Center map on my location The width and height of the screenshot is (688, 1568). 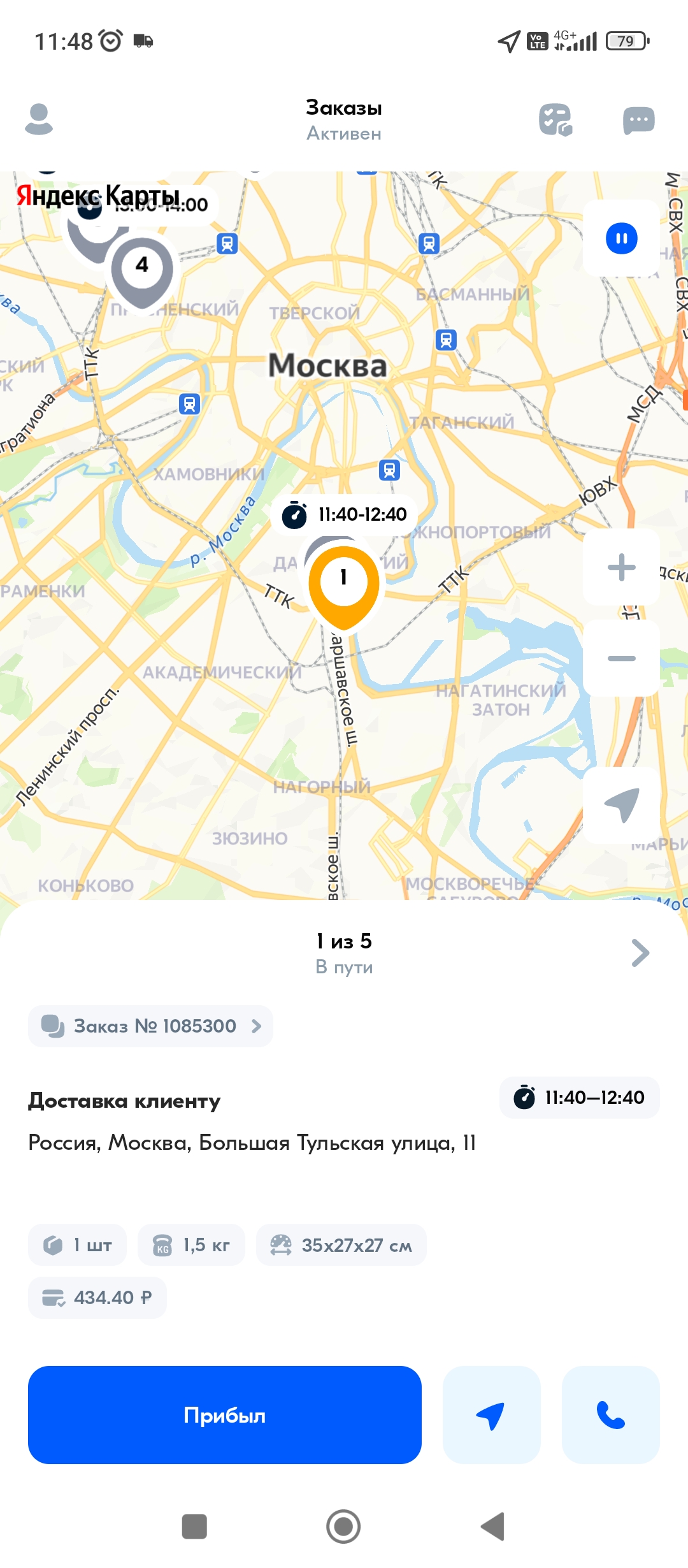[x=621, y=805]
